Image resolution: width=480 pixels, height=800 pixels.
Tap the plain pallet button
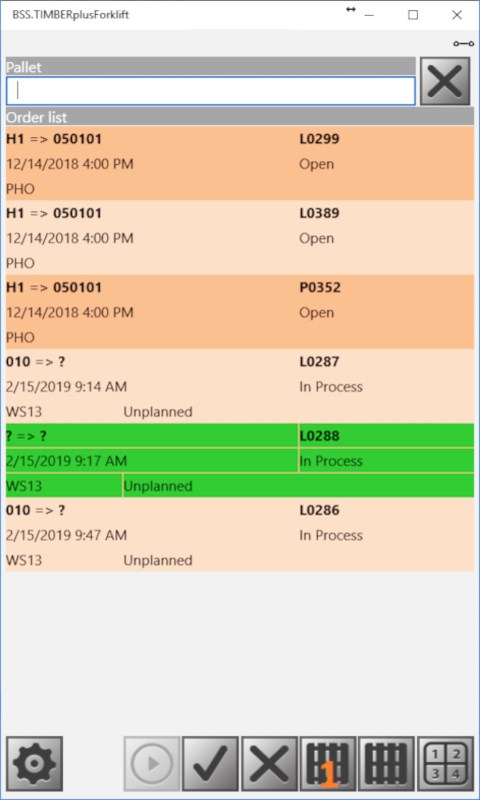coord(386,764)
